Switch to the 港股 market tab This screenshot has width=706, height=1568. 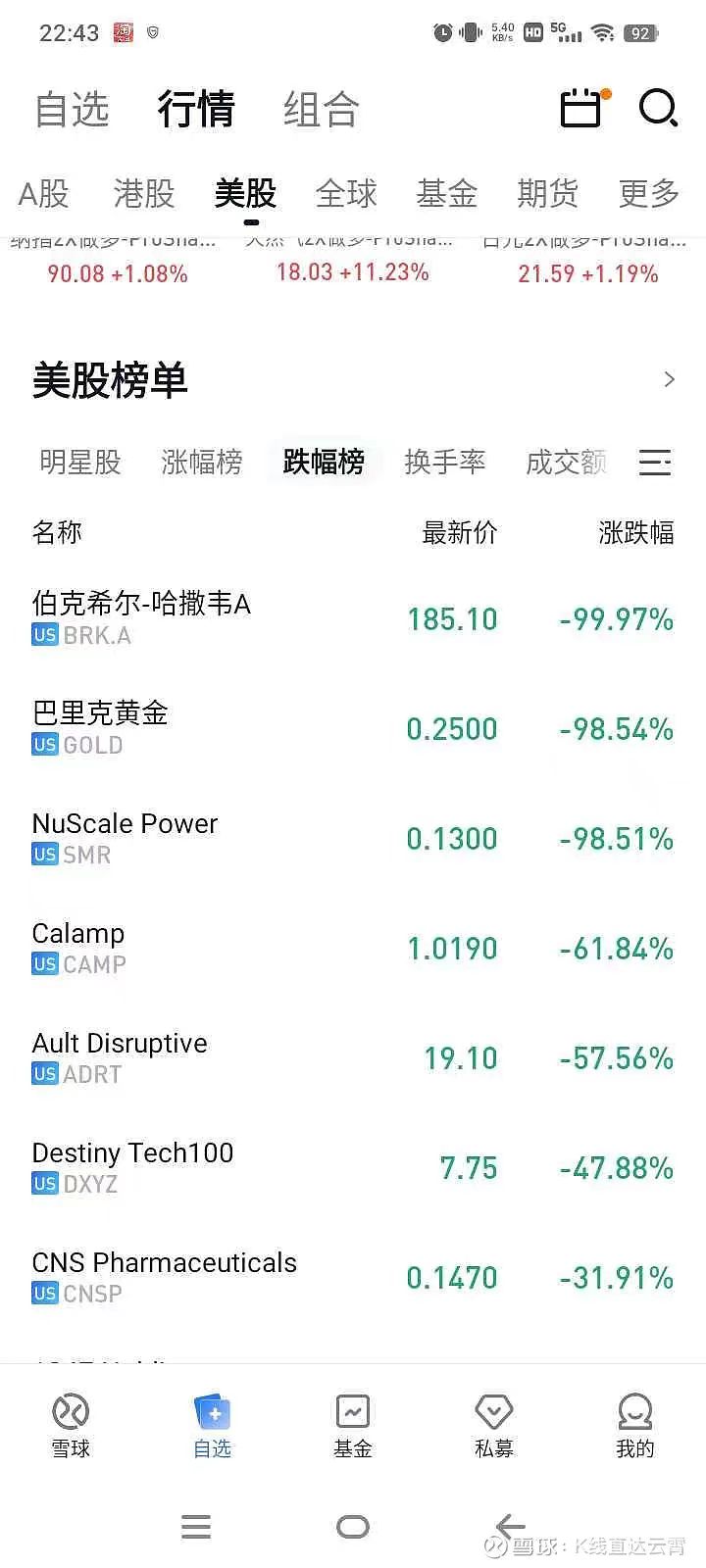143,194
